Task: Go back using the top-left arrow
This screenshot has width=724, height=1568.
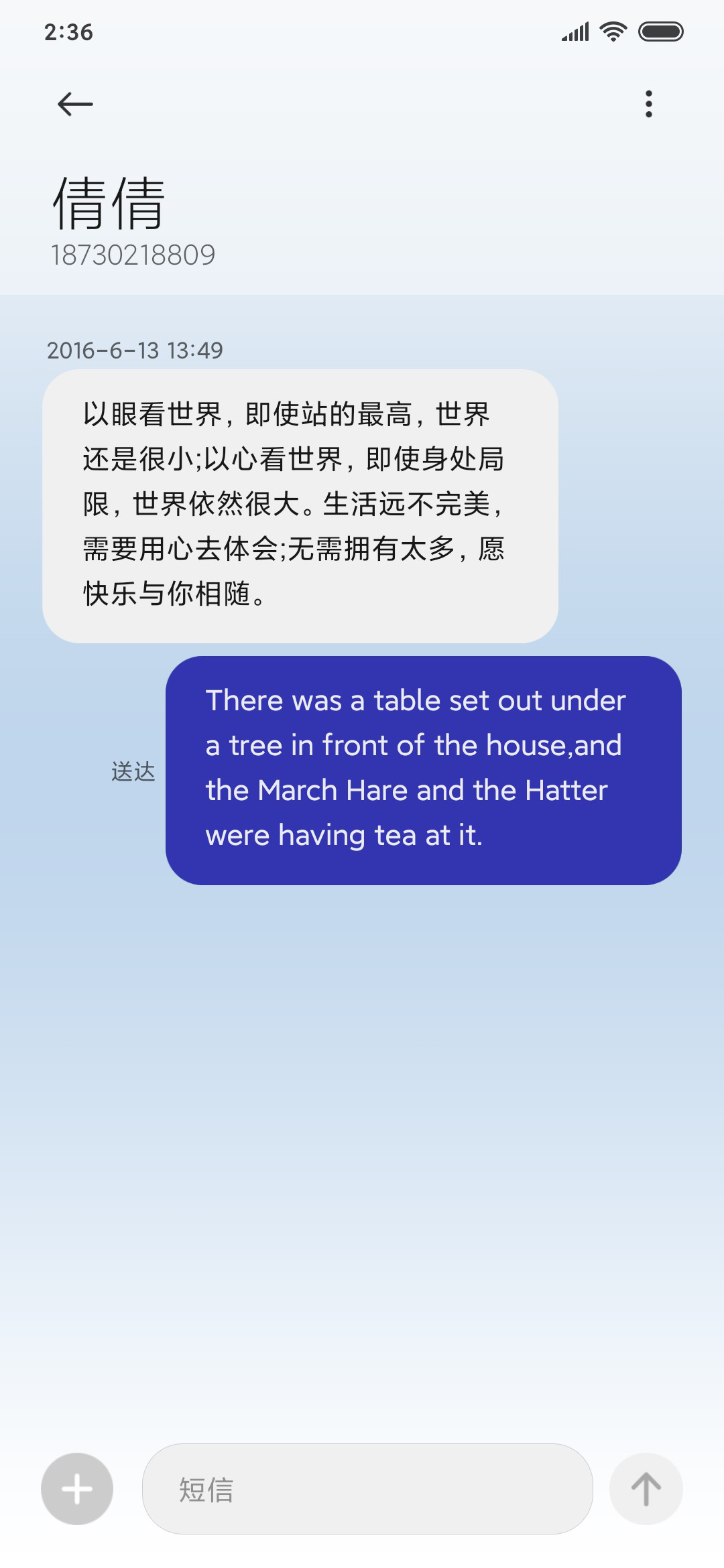Action: click(x=75, y=104)
